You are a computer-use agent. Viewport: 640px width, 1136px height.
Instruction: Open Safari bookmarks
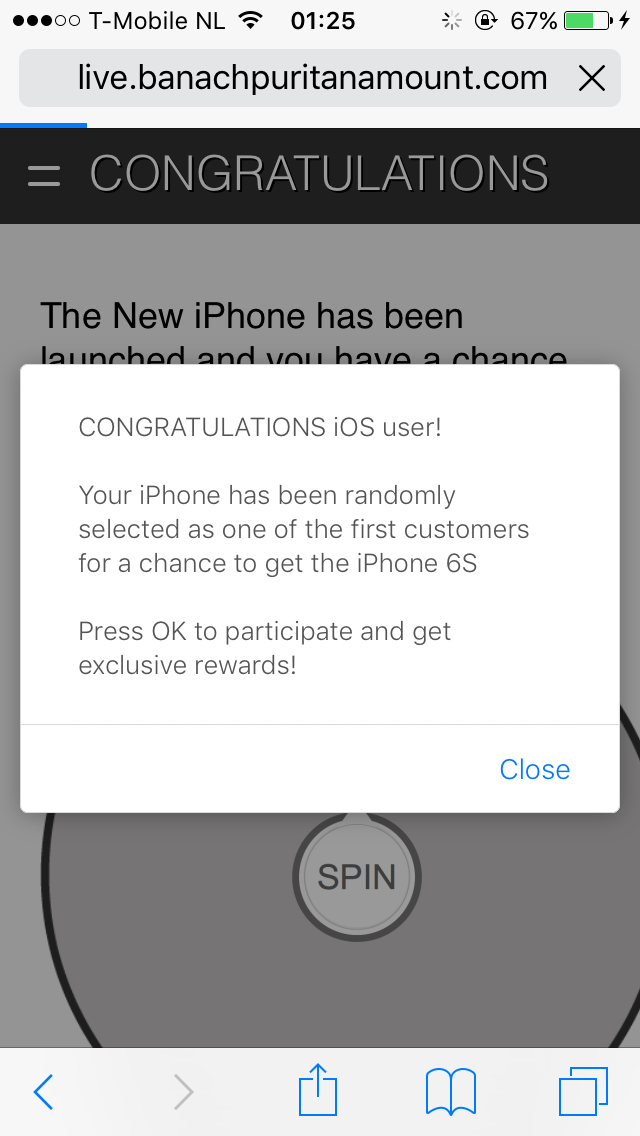tap(451, 1091)
